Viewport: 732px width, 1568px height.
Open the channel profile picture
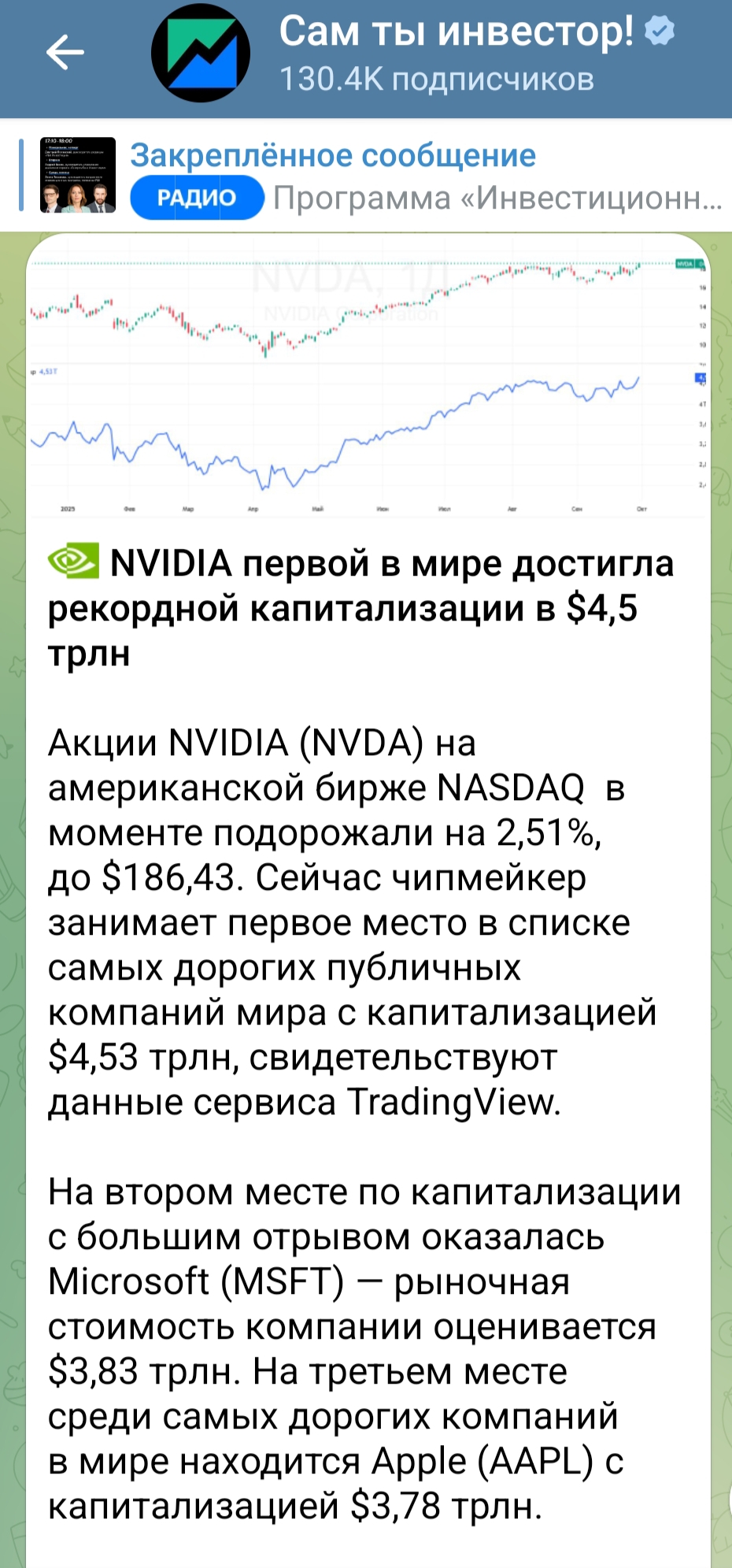200,53
